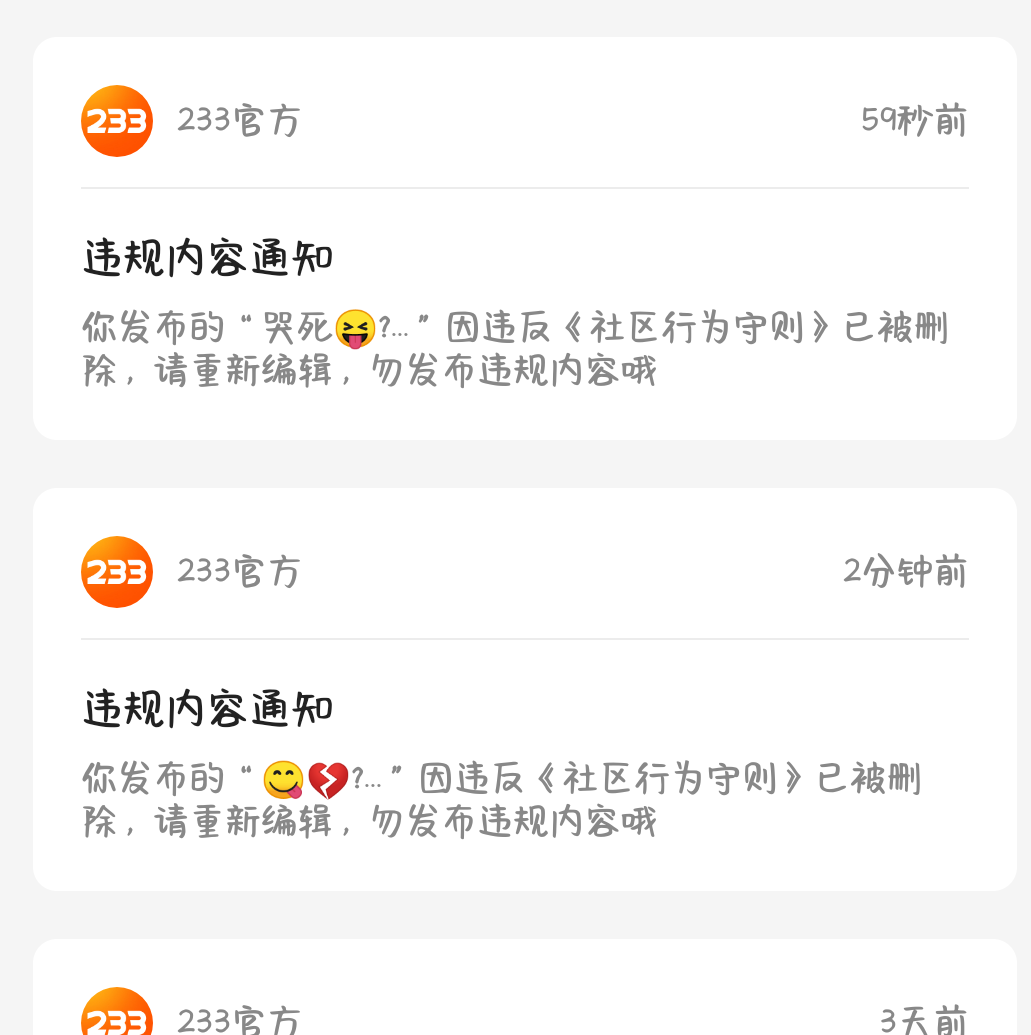The image size is (1031, 1035).
Task: Open the violation notice from 2分钟前
Action: click(x=525, y=689)
